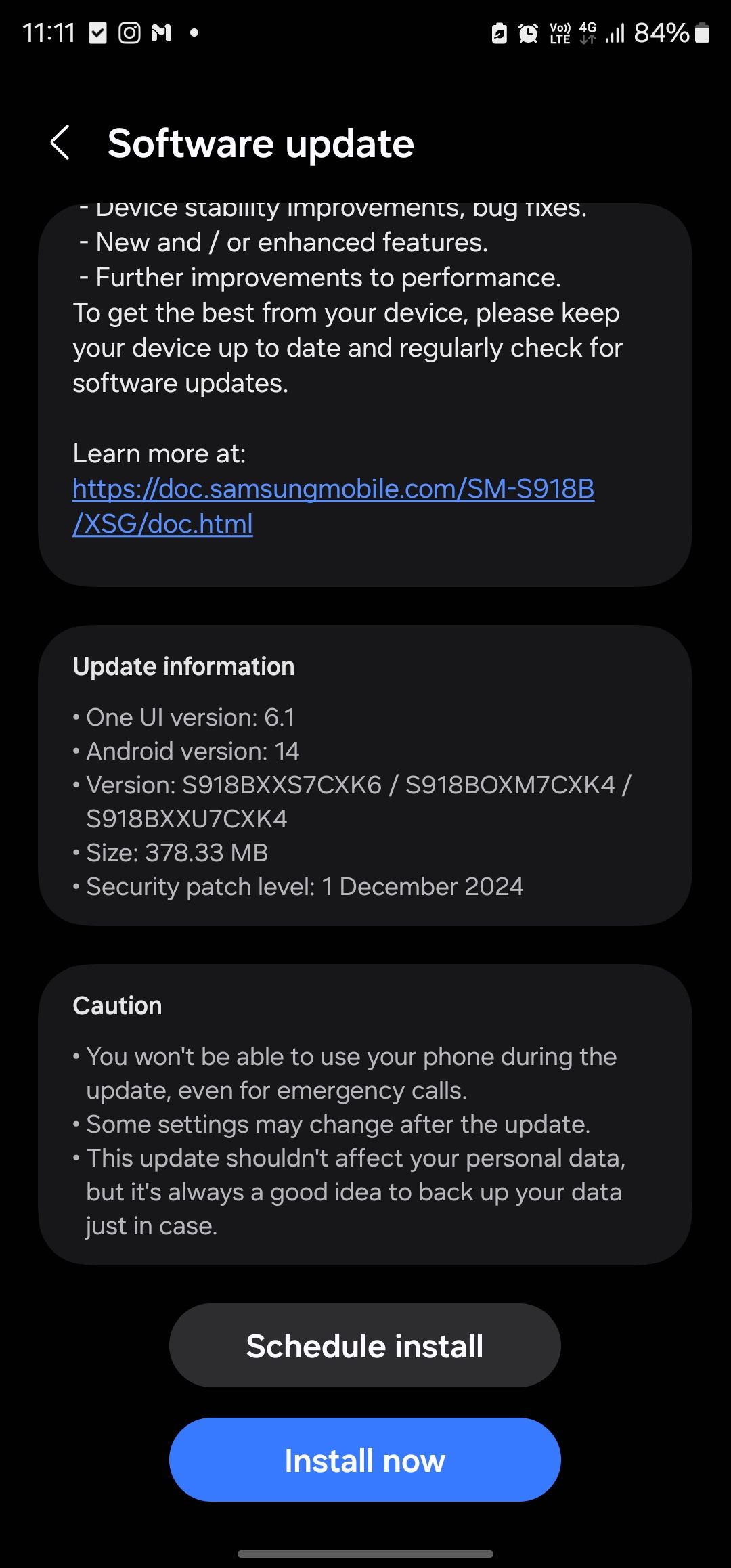The image size is (731, 1568).
Task: Collapse the update description card
Action: [365, 379]
